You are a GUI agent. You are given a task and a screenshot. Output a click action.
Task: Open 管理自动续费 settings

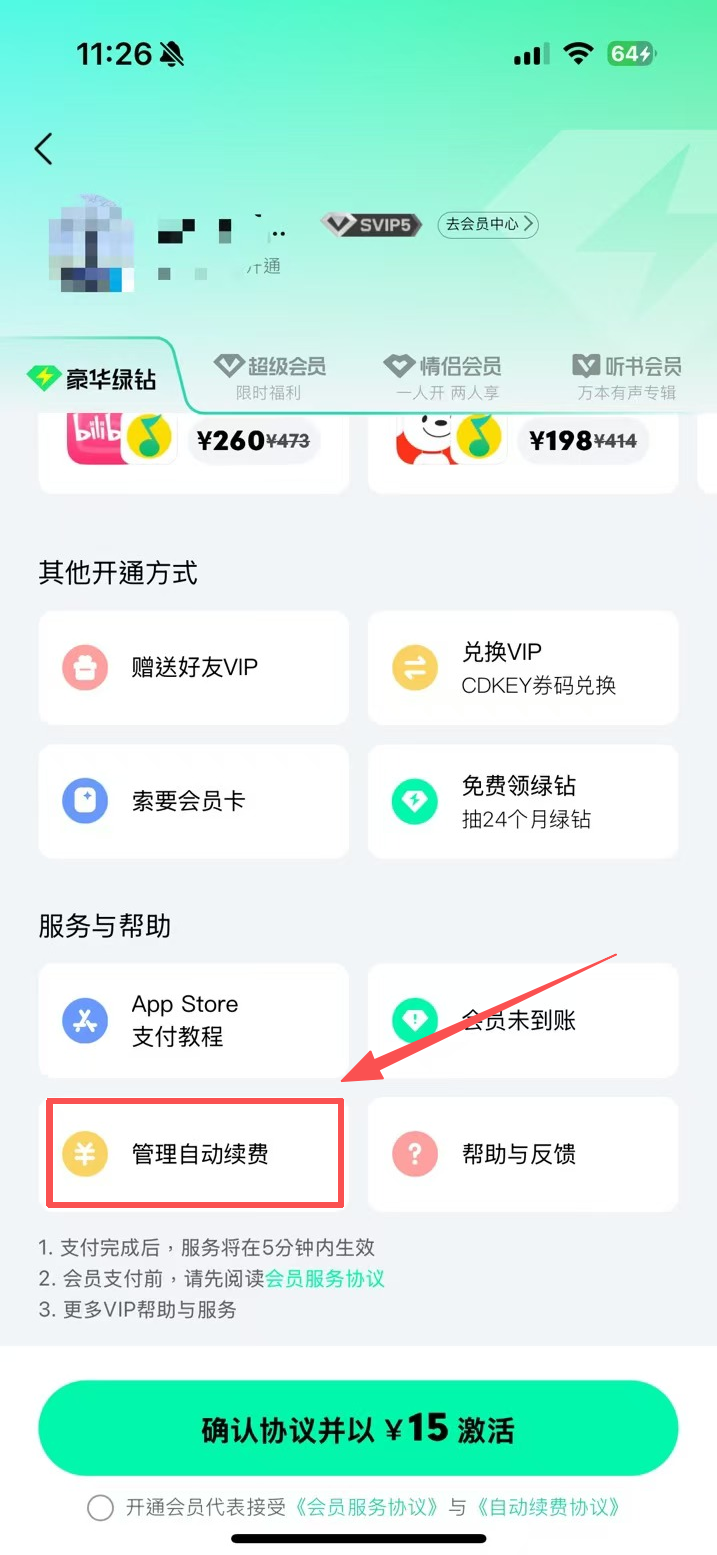(x=196, y=1154)
